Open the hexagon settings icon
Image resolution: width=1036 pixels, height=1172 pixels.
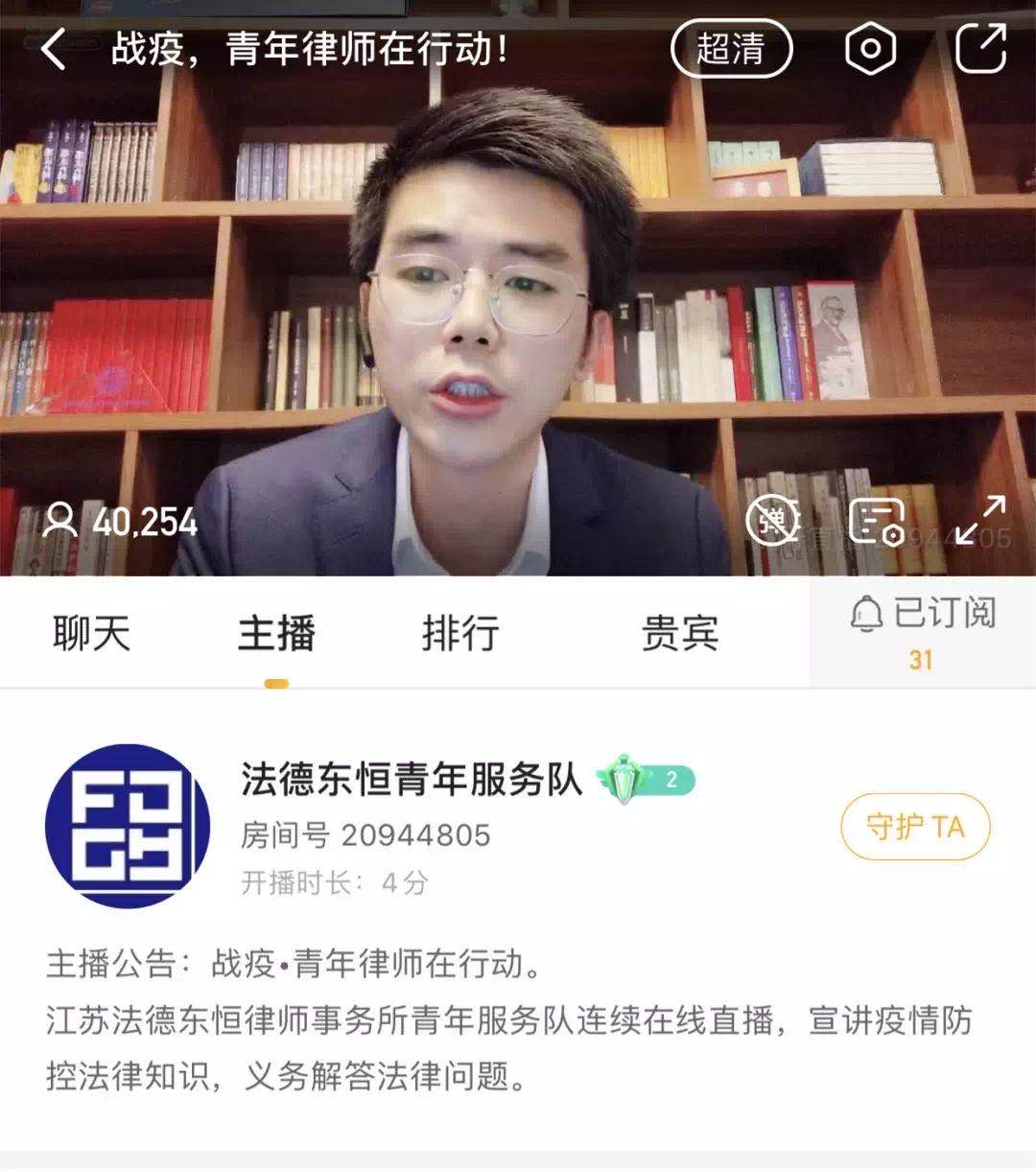click(870, 48)
